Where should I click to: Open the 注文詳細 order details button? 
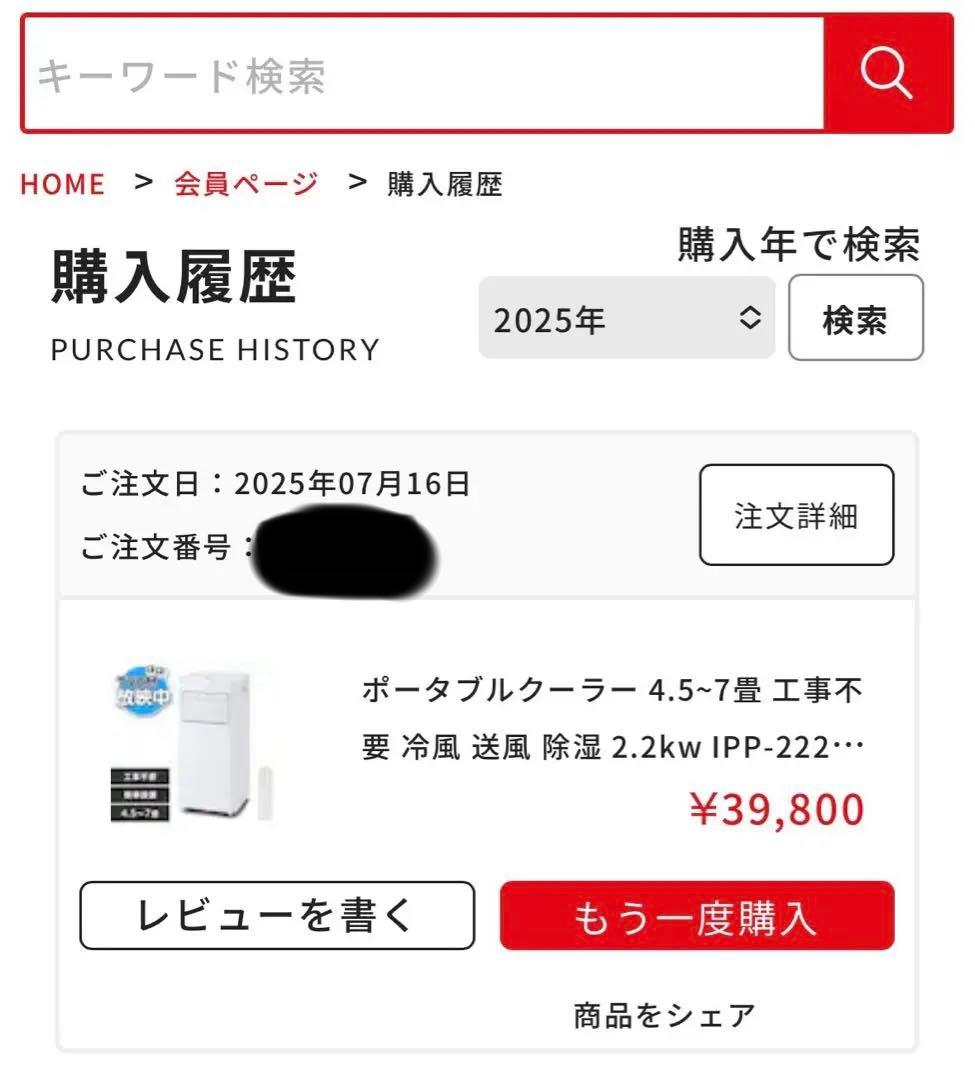[x=797, y=515]
